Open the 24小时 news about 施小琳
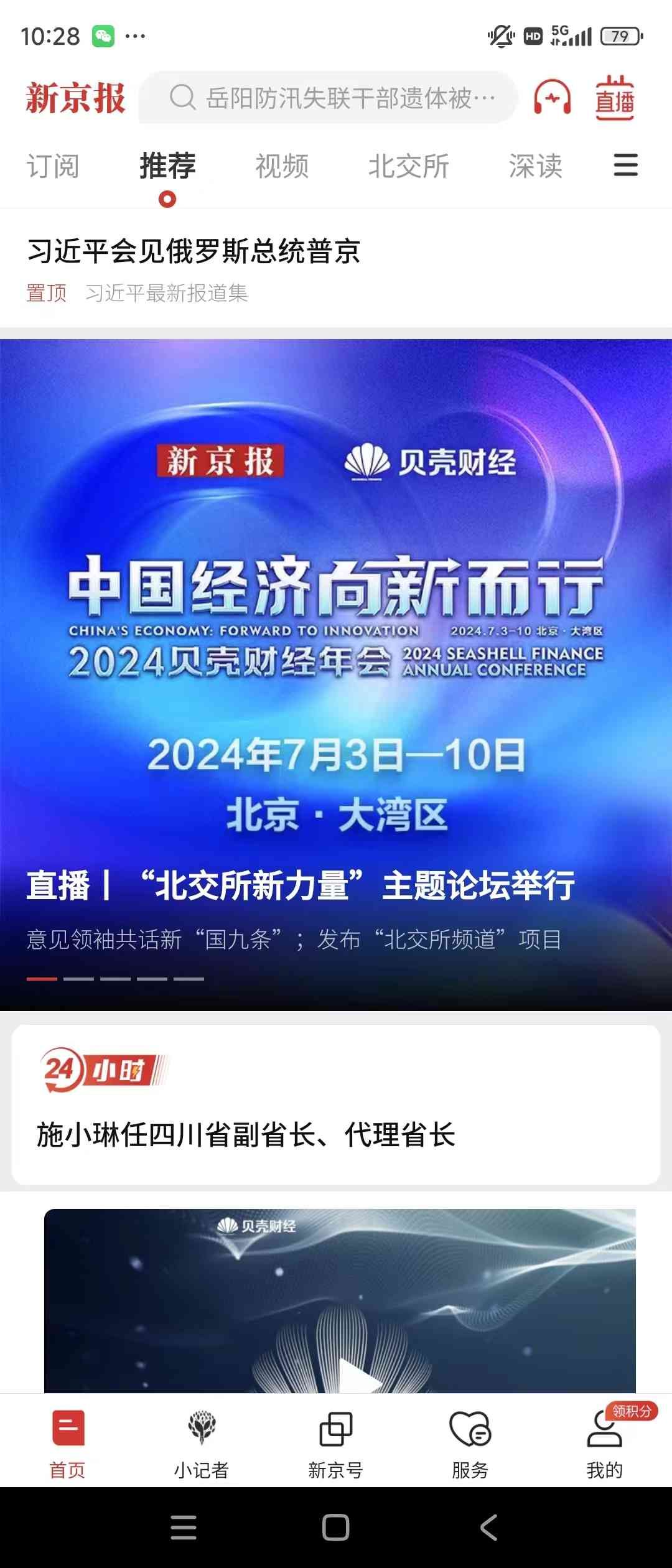Image resolution: width=672 pixels, height=1568 pixels. pos(246,1134)
